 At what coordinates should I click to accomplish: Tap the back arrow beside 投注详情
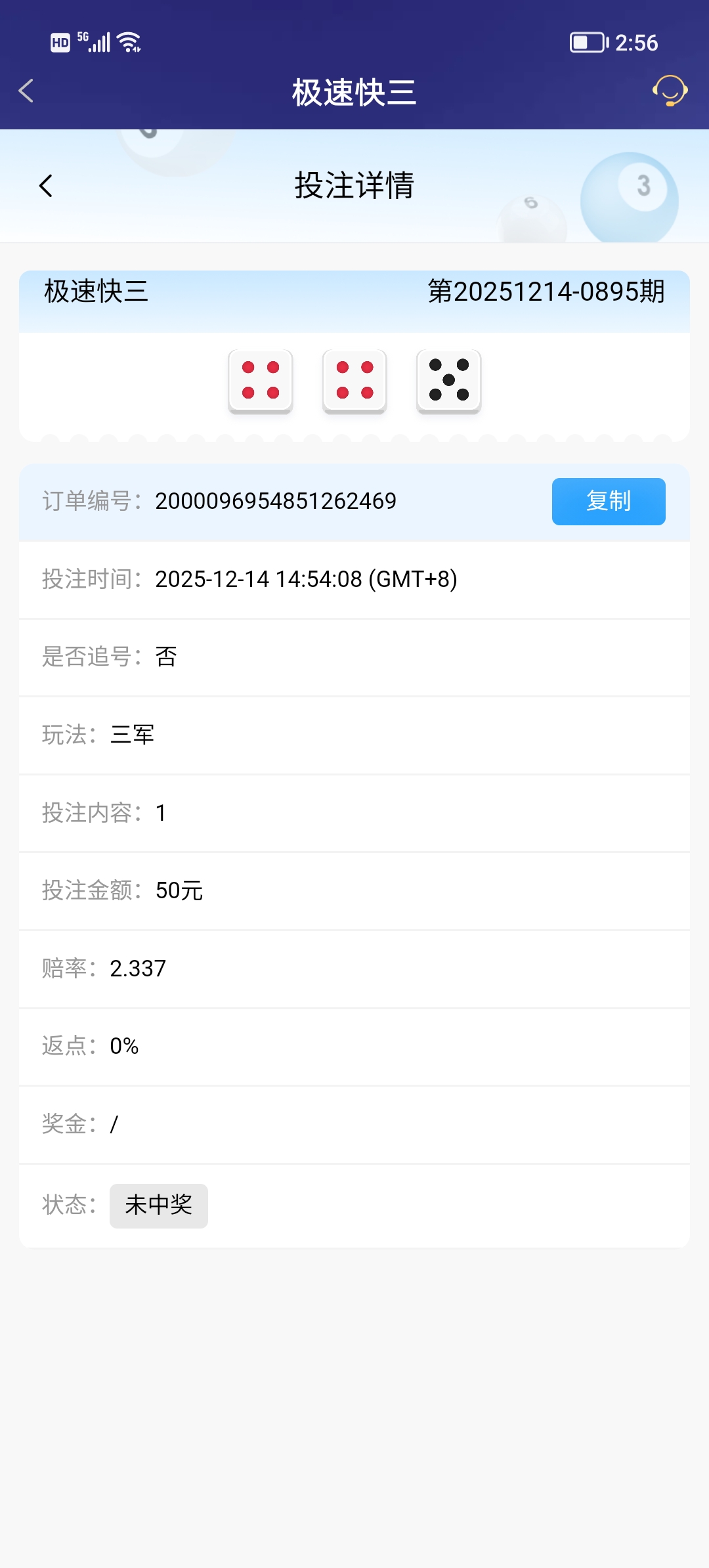(x=46, y=186)
